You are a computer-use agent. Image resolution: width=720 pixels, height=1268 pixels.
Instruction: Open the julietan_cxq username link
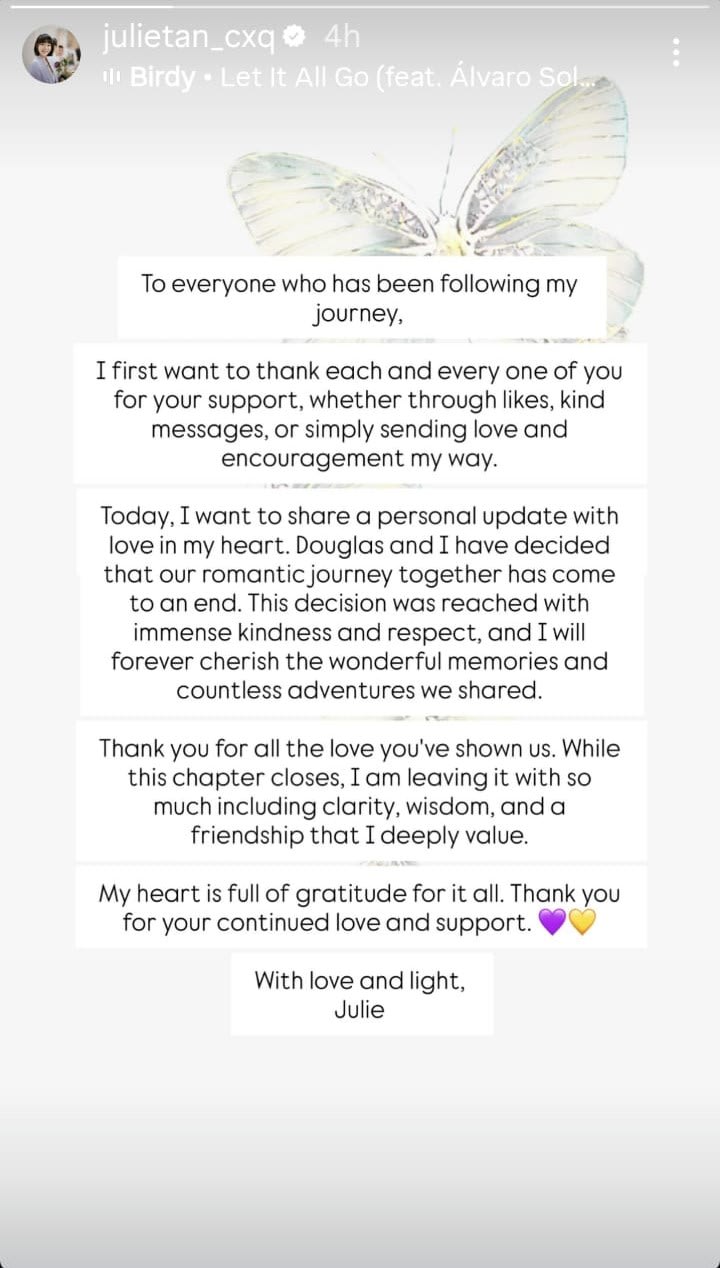click(188, 38)
